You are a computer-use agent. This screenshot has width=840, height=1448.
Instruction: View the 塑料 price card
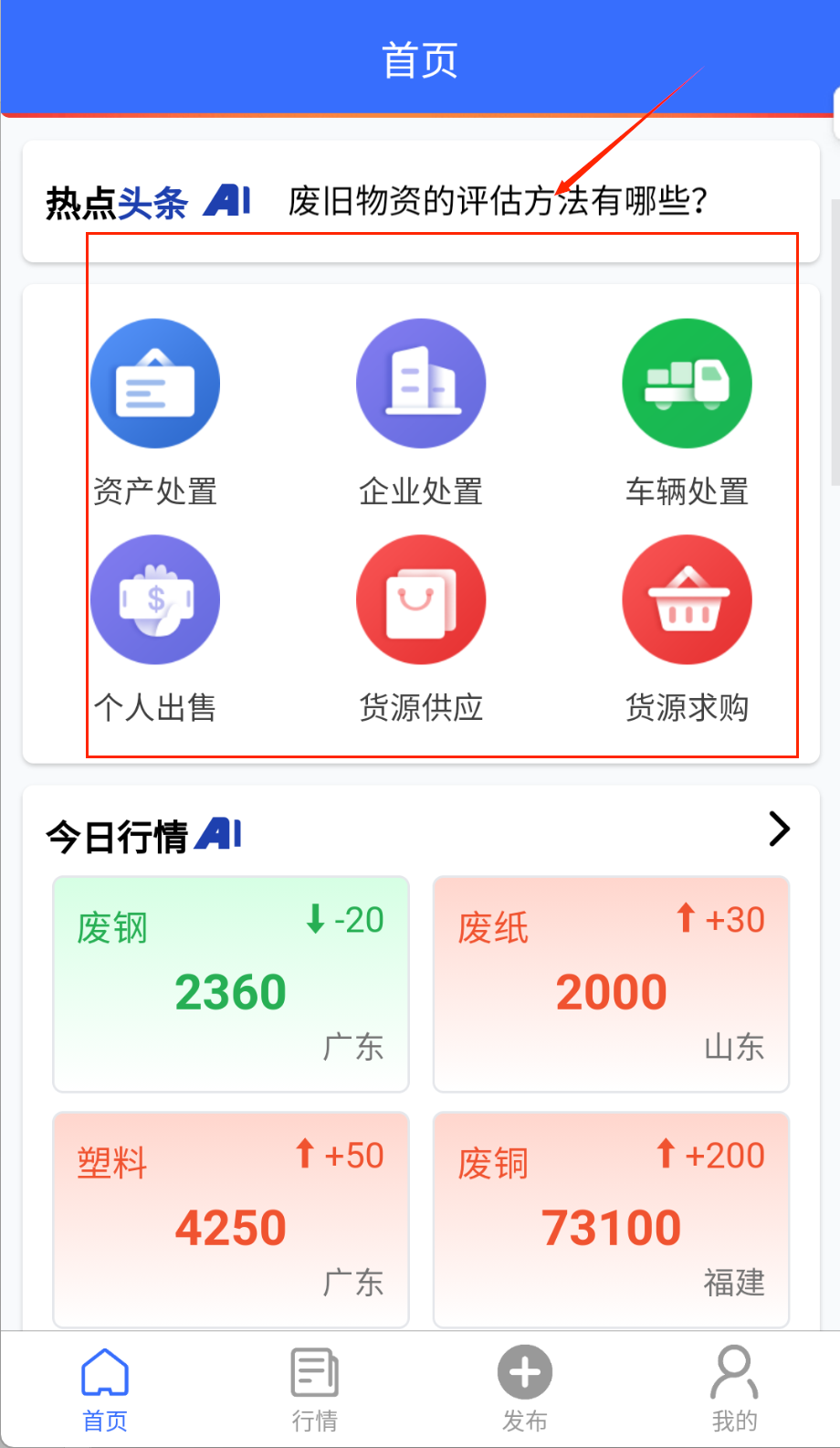coord(231,1219)
